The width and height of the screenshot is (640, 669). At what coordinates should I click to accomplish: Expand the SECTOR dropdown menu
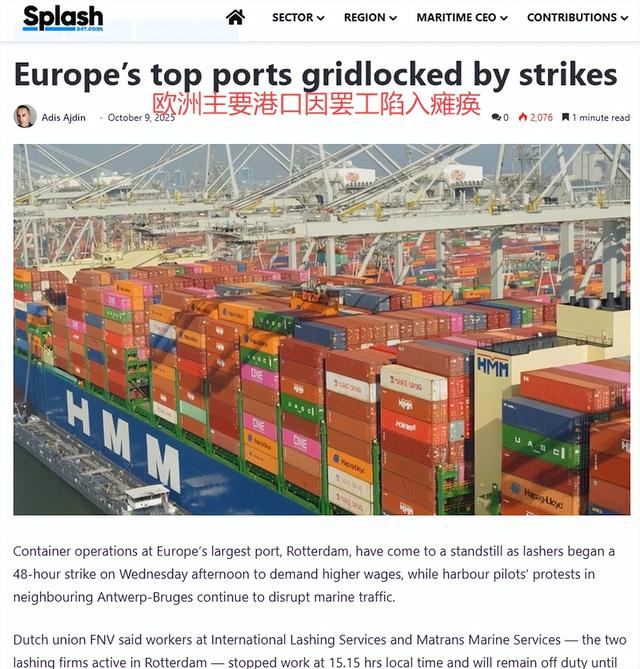point(298,17)
